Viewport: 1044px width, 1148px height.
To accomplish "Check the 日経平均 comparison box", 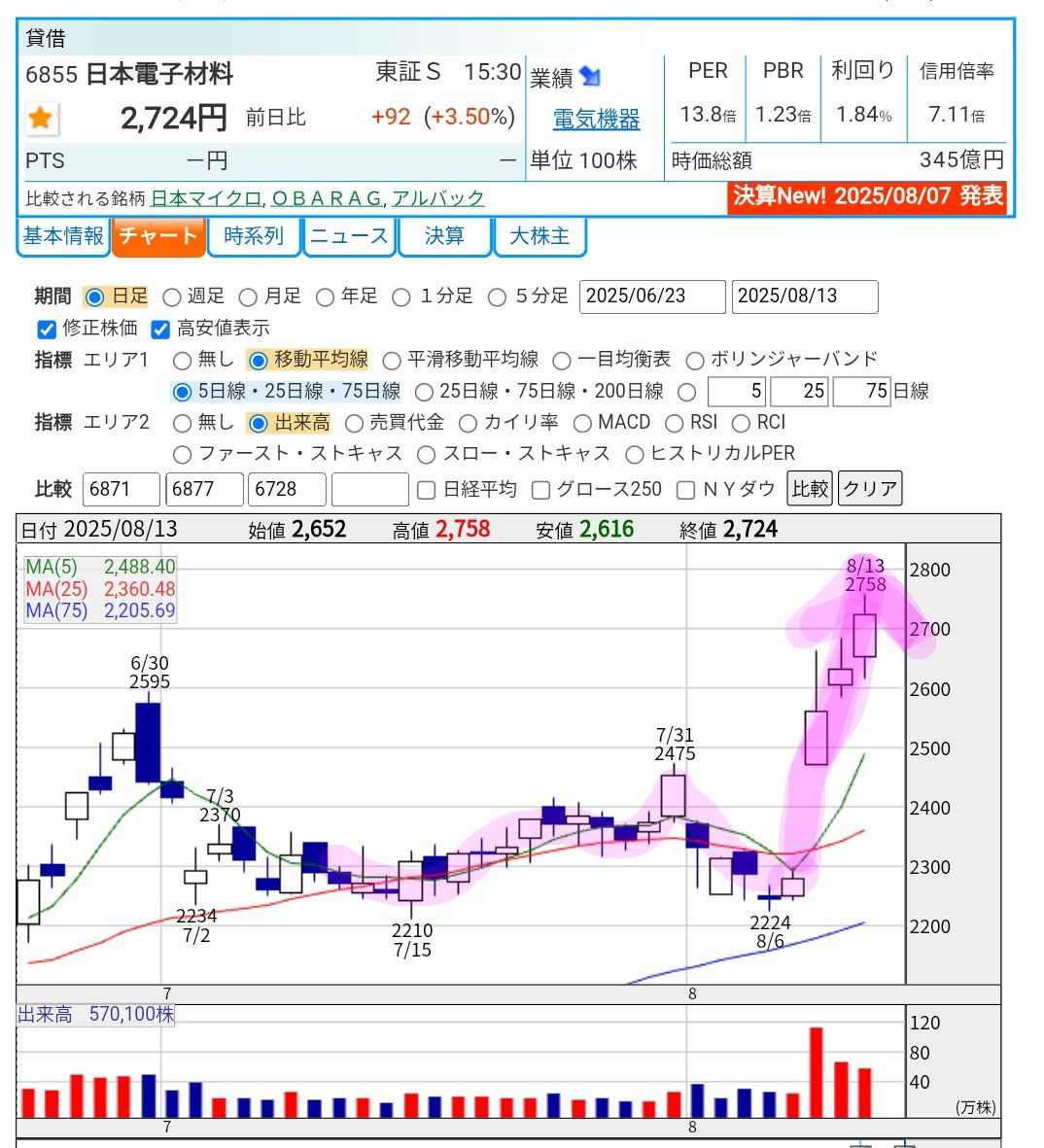I will point(426,490).
